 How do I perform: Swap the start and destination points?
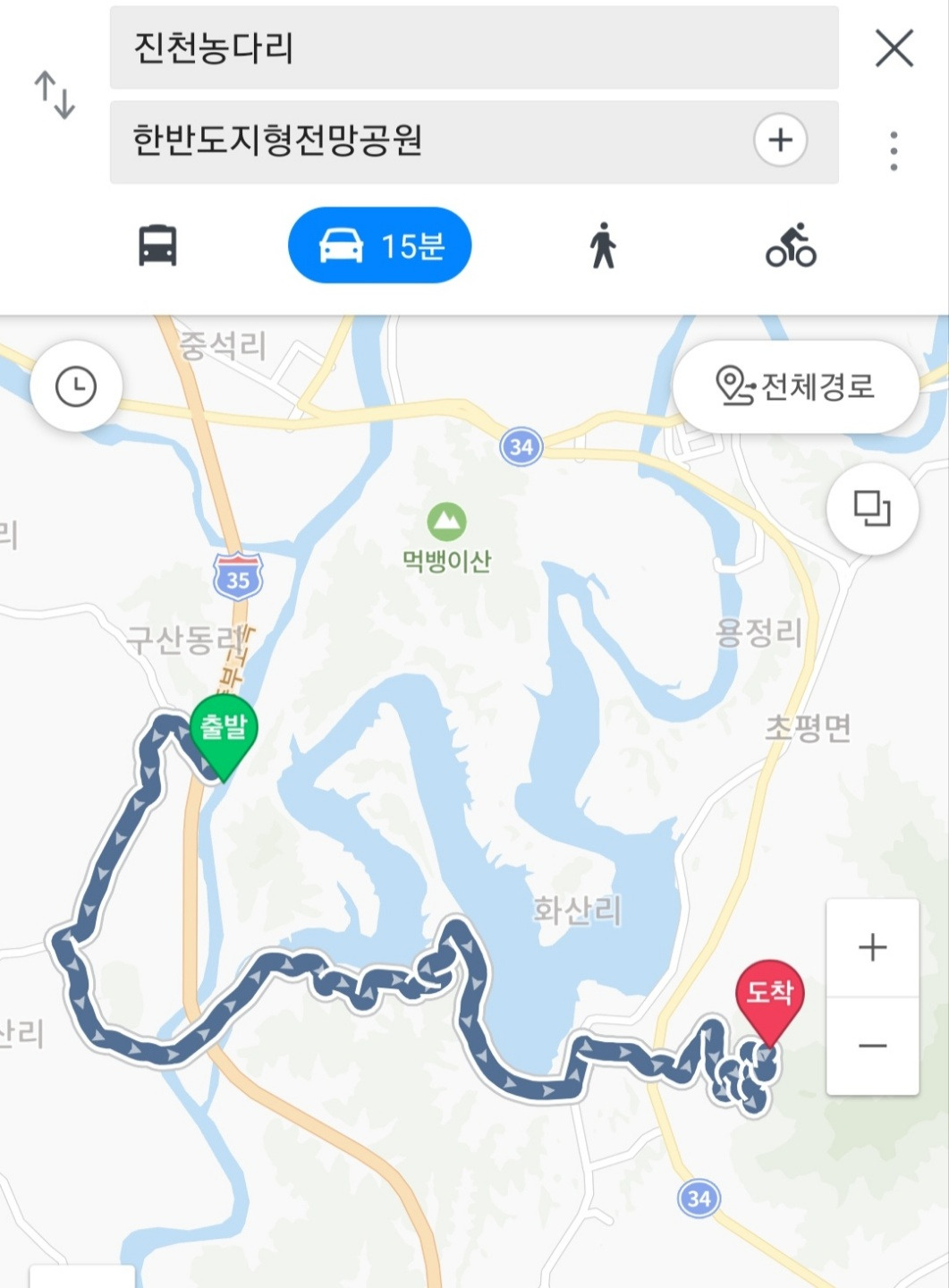pyautogui.click(x=55, y=95)
